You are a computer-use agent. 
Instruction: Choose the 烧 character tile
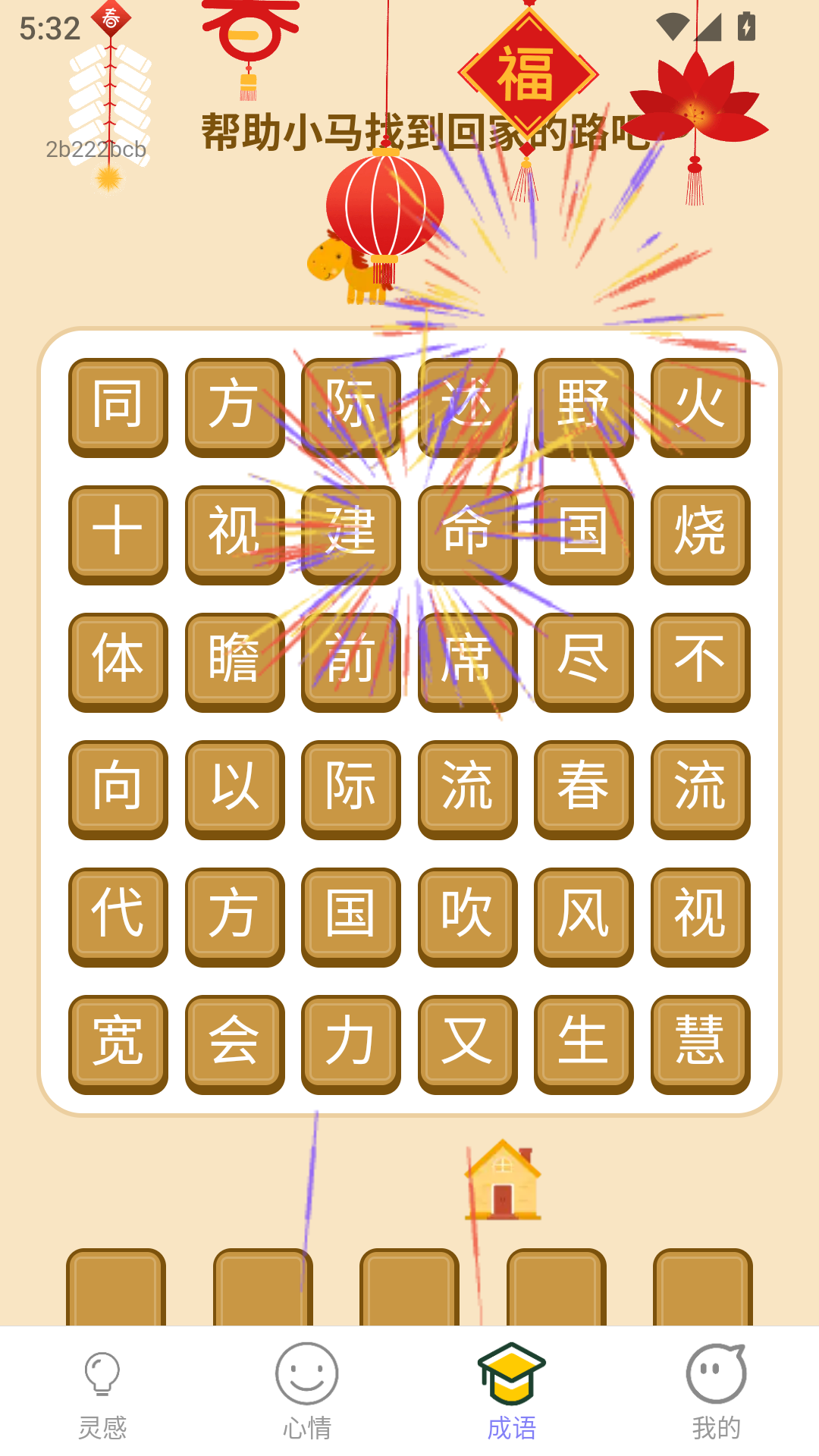pyautogui.click(x=700, y=534)
